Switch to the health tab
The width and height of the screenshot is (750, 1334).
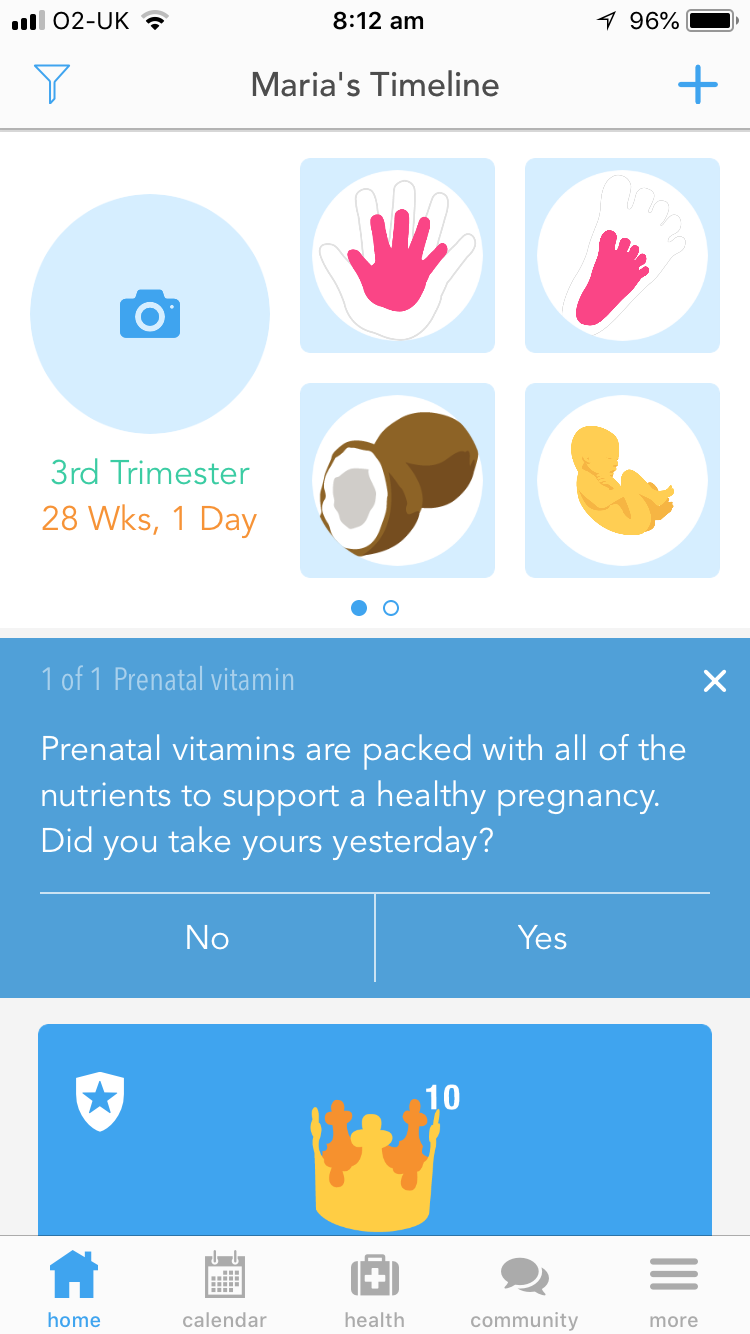374,1289
